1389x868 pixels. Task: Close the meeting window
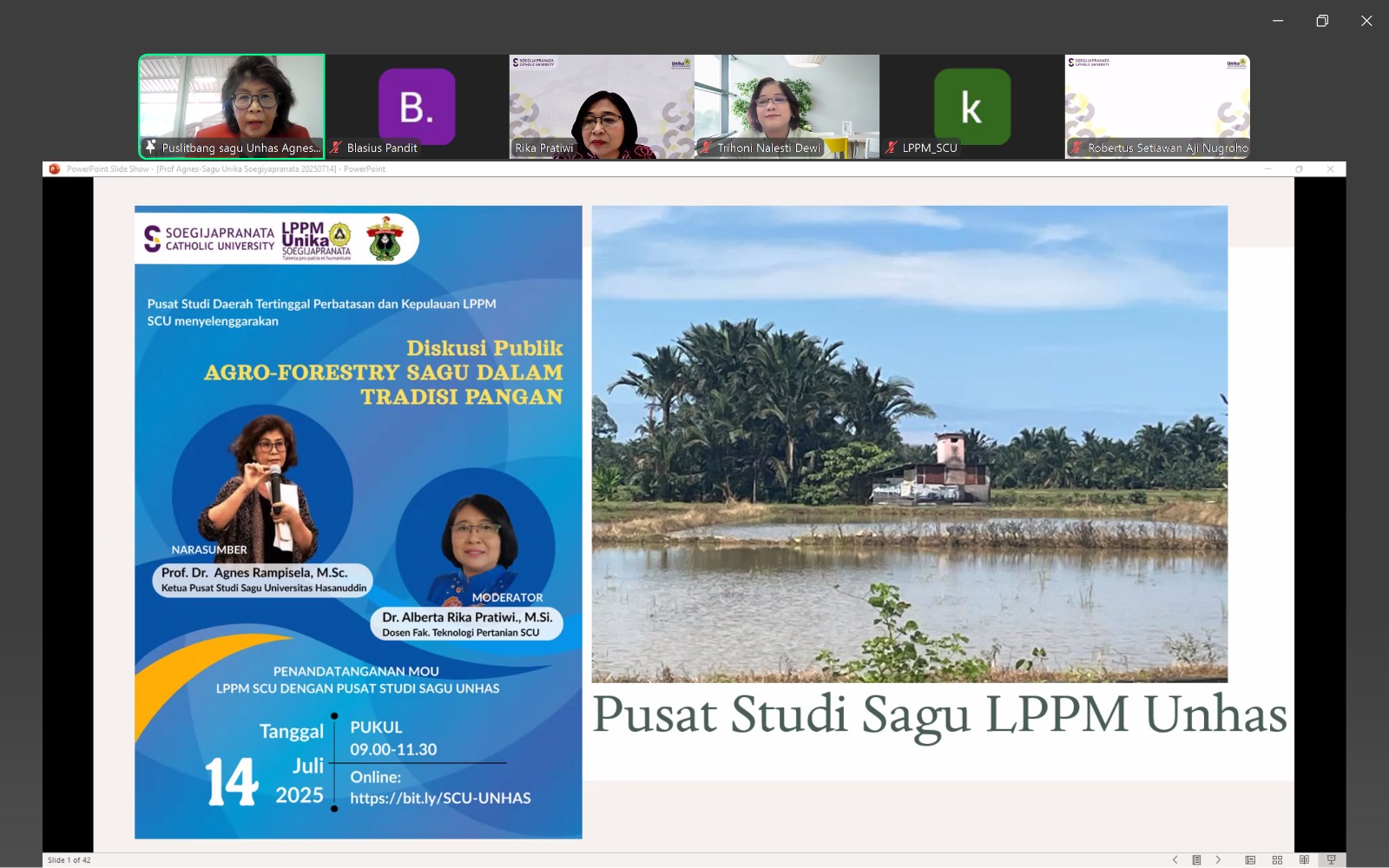pyautogui.click(x=1366, y=21)
